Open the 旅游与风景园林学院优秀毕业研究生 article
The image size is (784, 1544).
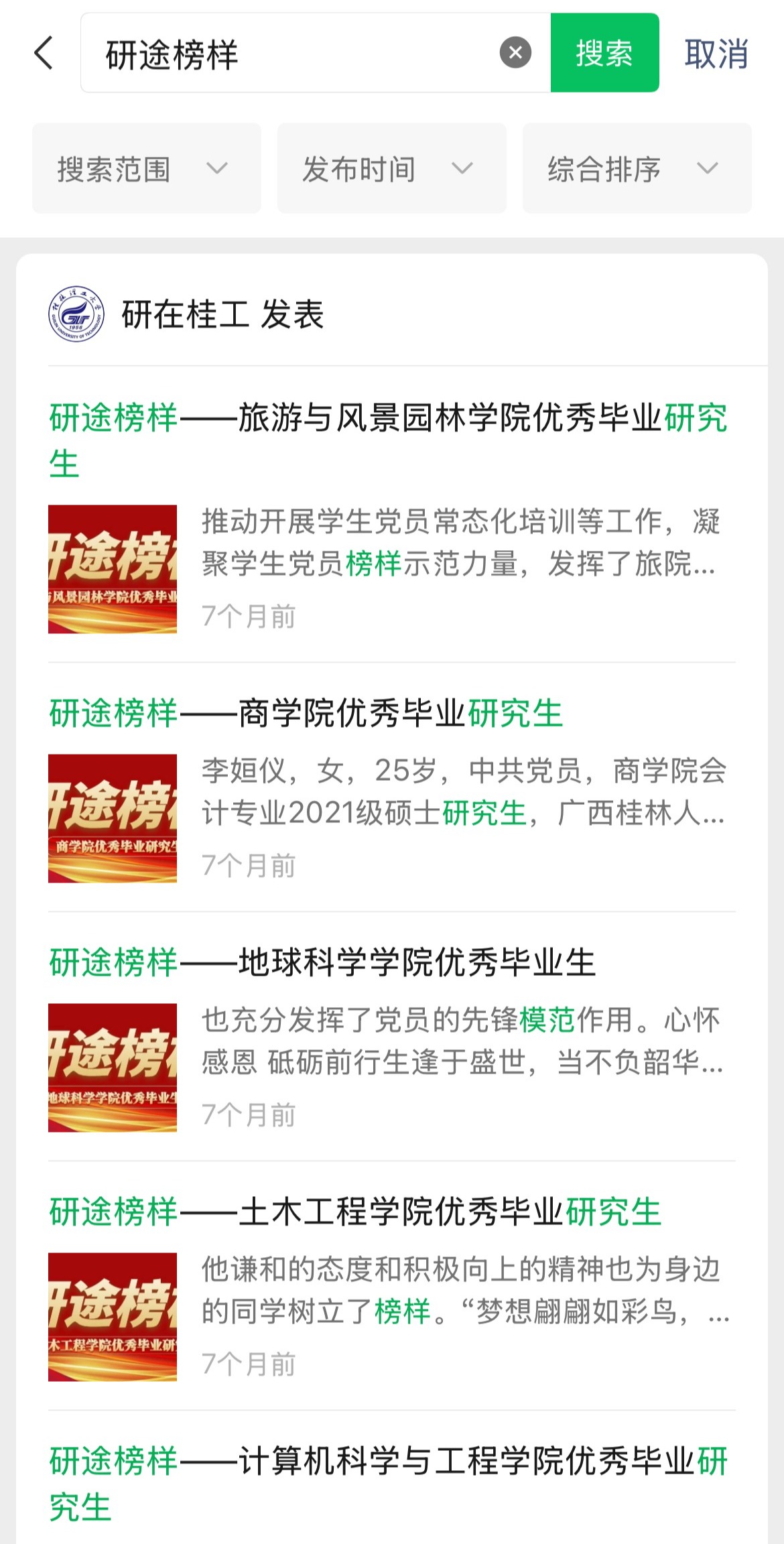(389, 440)
